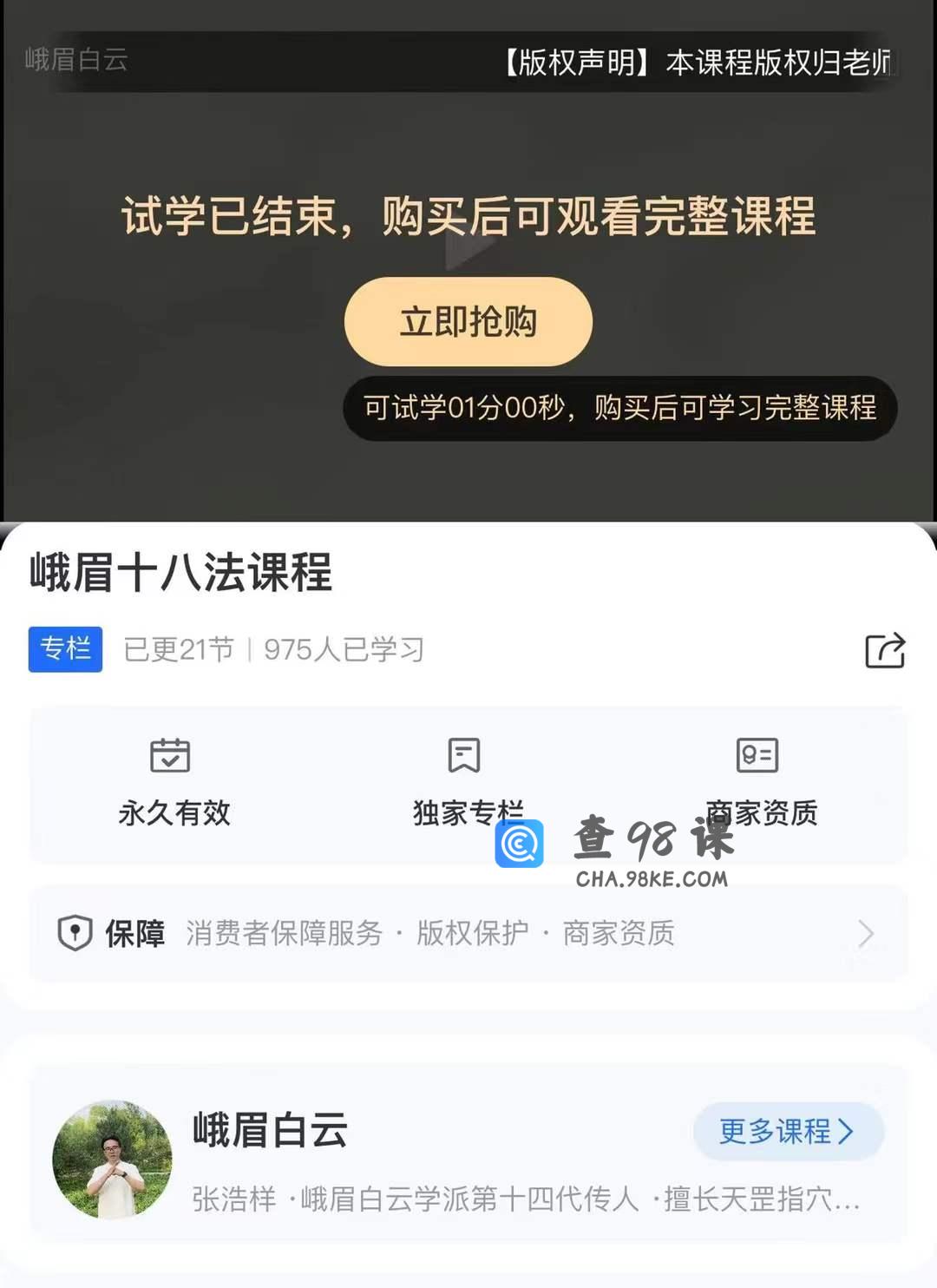Tap the 立即抢购 purchase button

coord(468,322)
